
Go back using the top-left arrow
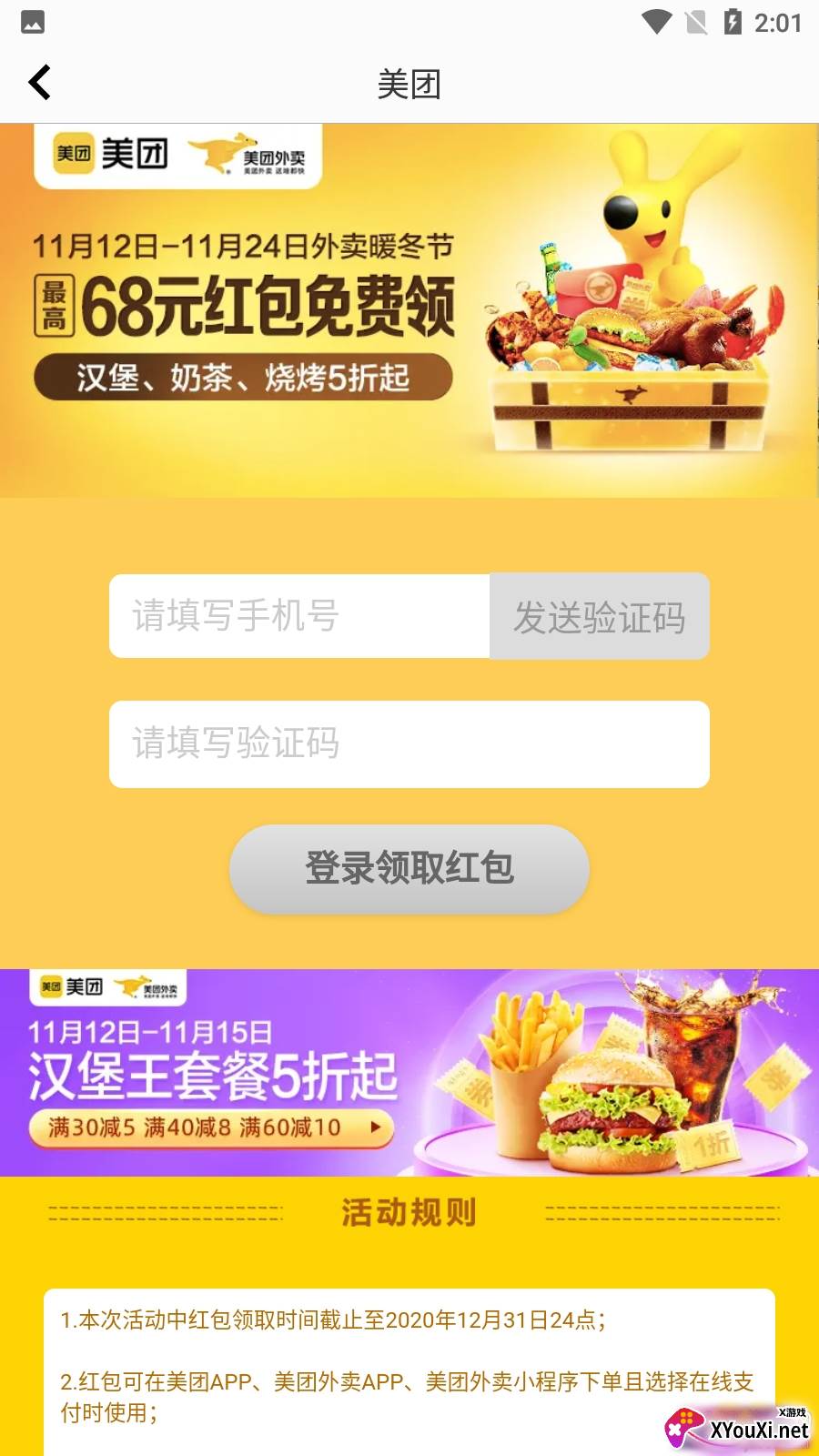pyautogui.click(x=40, y=83)
